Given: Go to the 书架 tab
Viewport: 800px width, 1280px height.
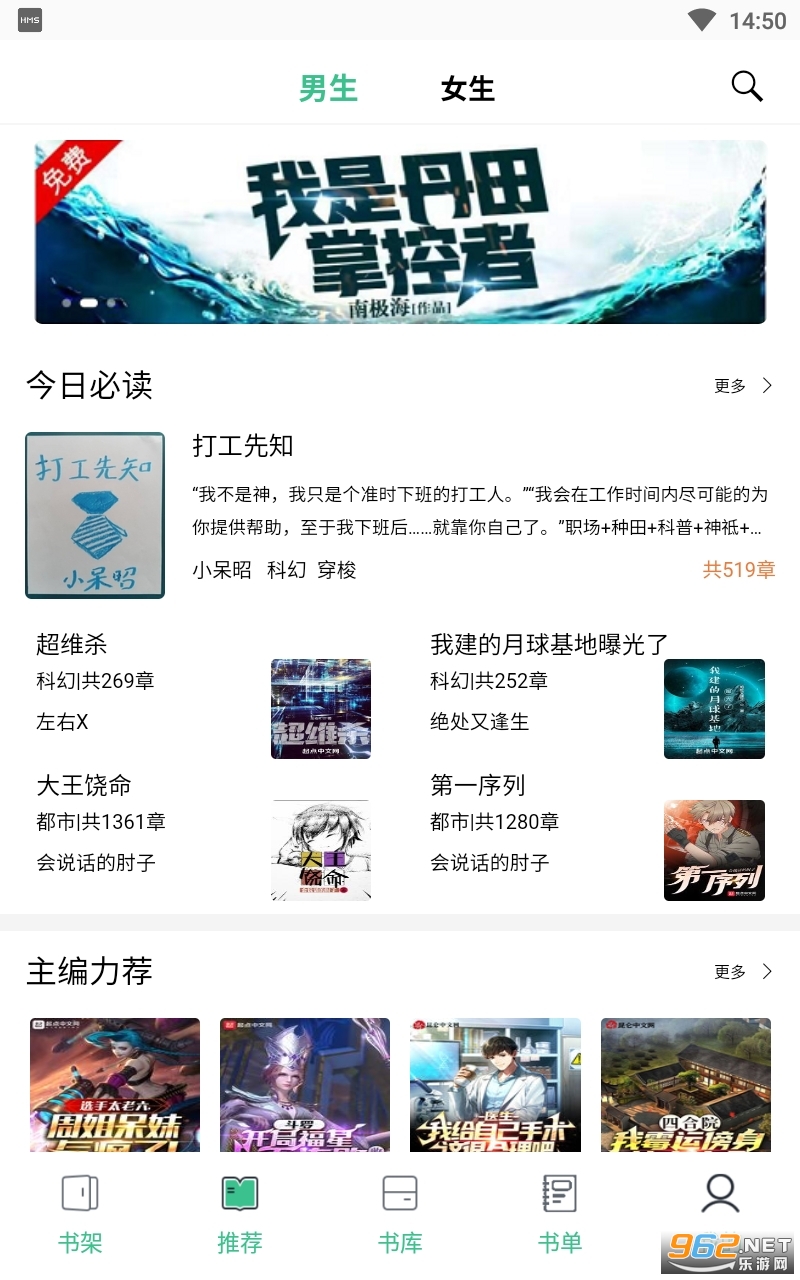Looking at the screenshot, I should coord(80,1213).
